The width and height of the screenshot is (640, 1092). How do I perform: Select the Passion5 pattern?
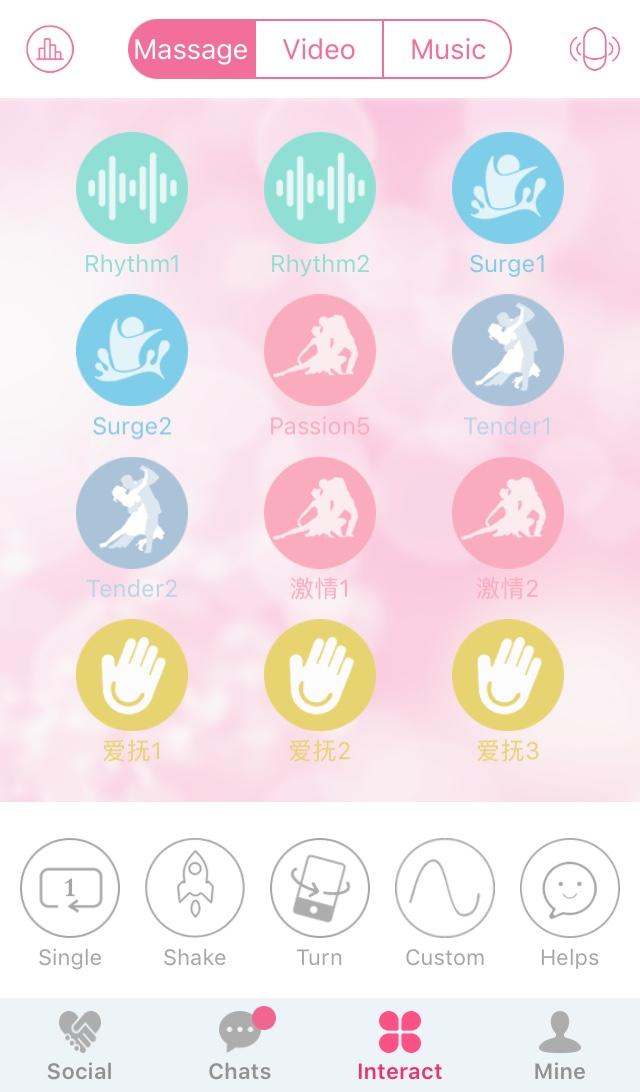pyautogui.click(x=320, y=350)
